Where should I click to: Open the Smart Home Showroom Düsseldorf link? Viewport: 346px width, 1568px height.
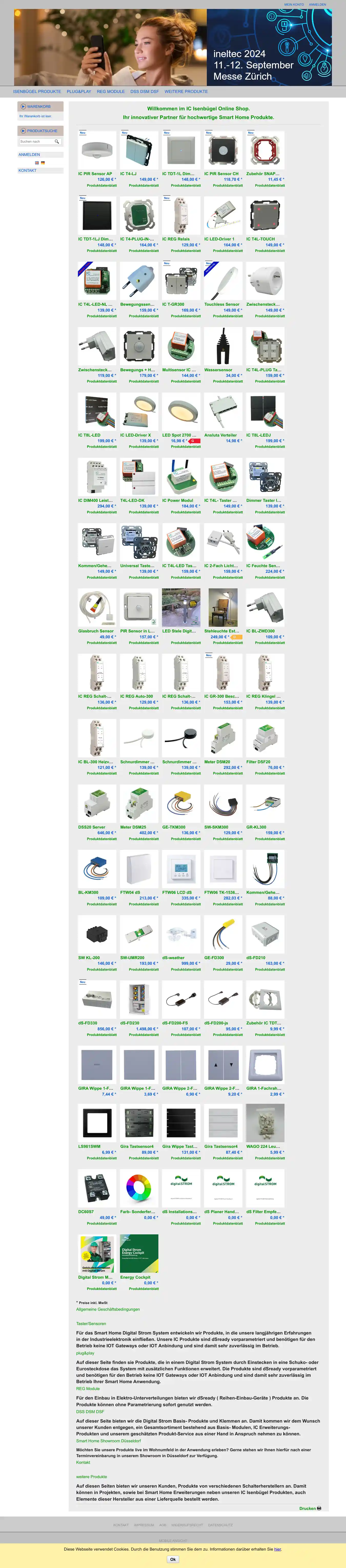click(108, 1440)
